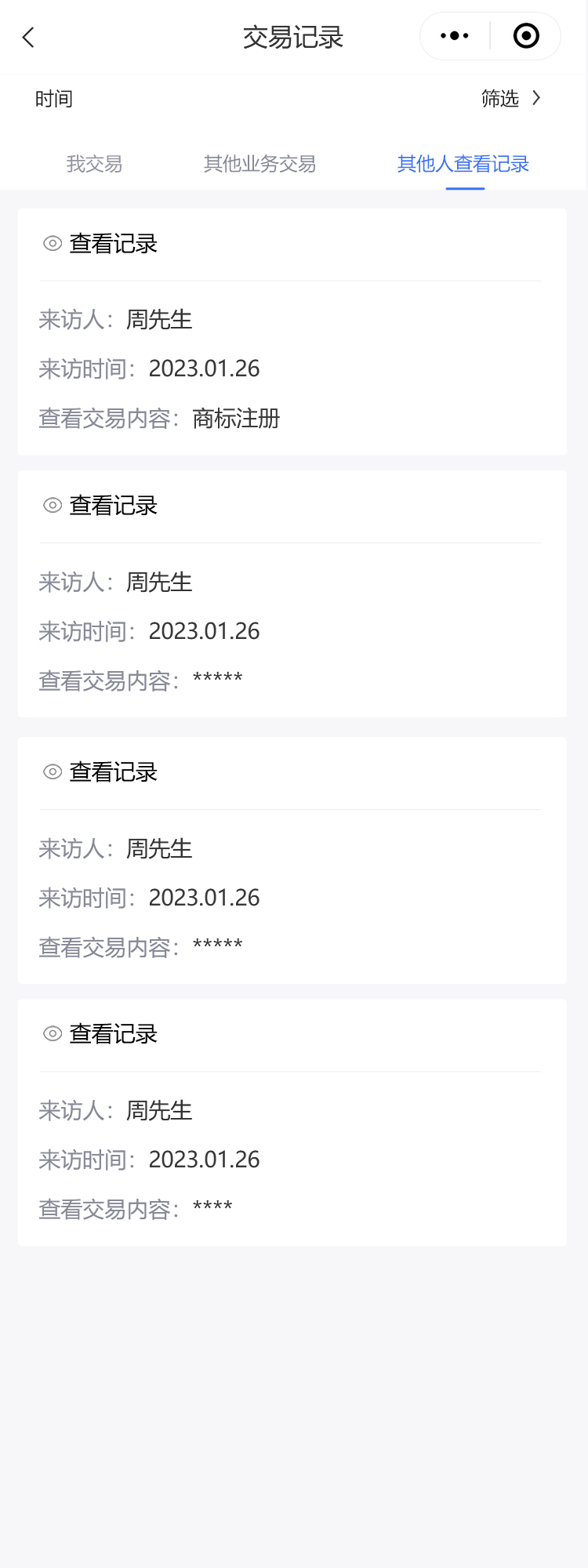The width and height of the screenshot is (588, 1568).
Task: Open the 筛选 filter options
Action: 510,99
